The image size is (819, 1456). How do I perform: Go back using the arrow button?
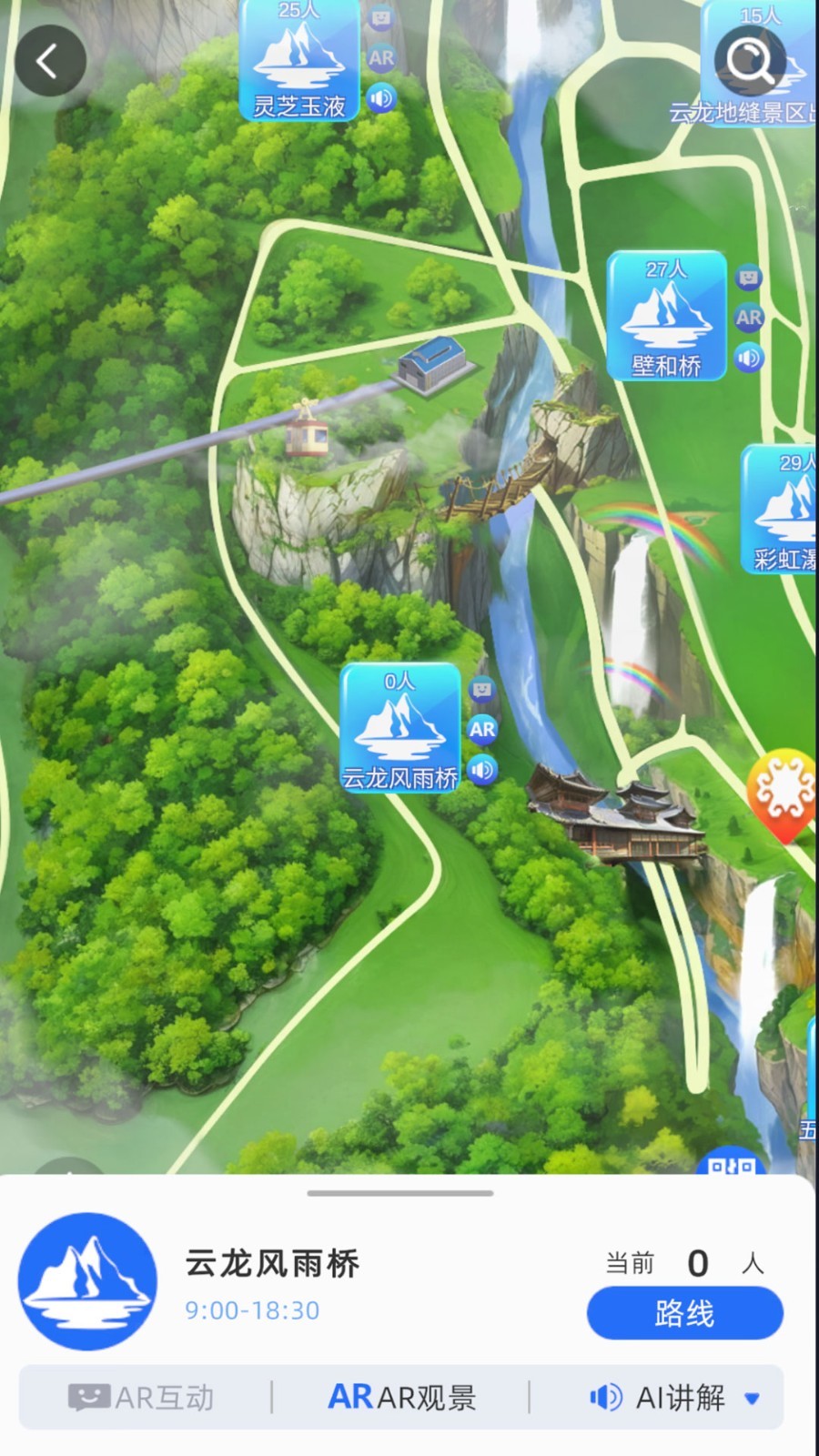pos(49,61)
